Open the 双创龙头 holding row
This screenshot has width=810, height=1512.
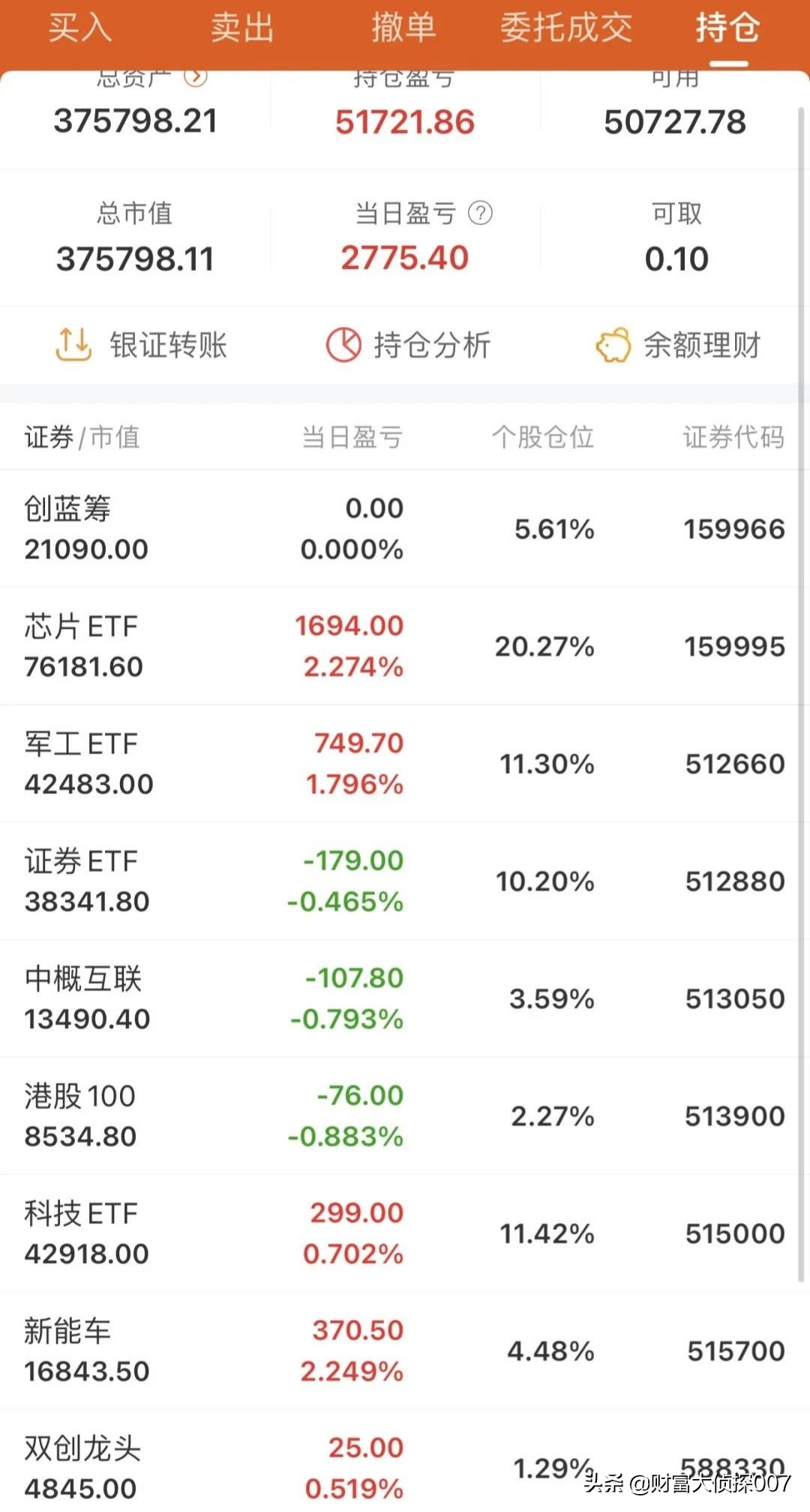coord(405,1467)
